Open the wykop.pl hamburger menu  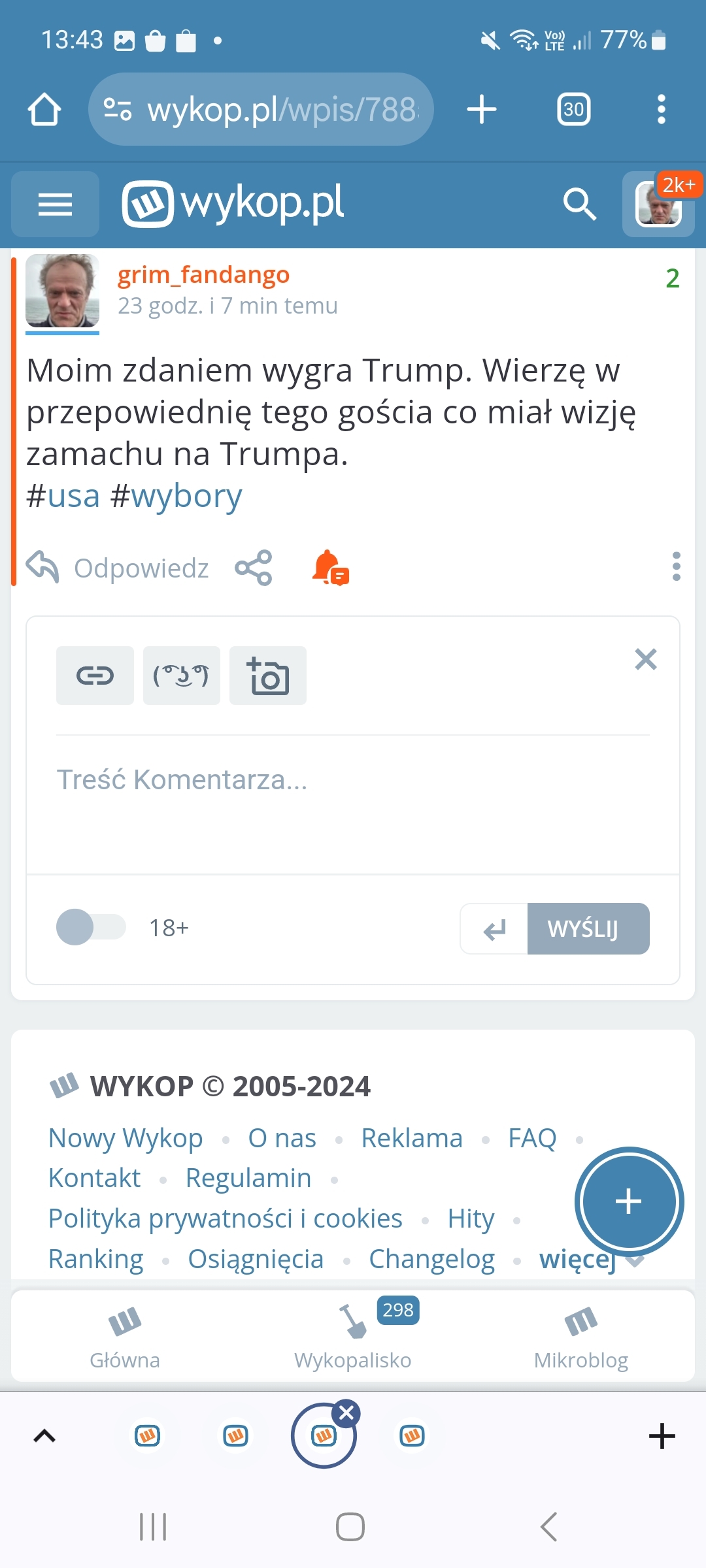pos(55,204)
